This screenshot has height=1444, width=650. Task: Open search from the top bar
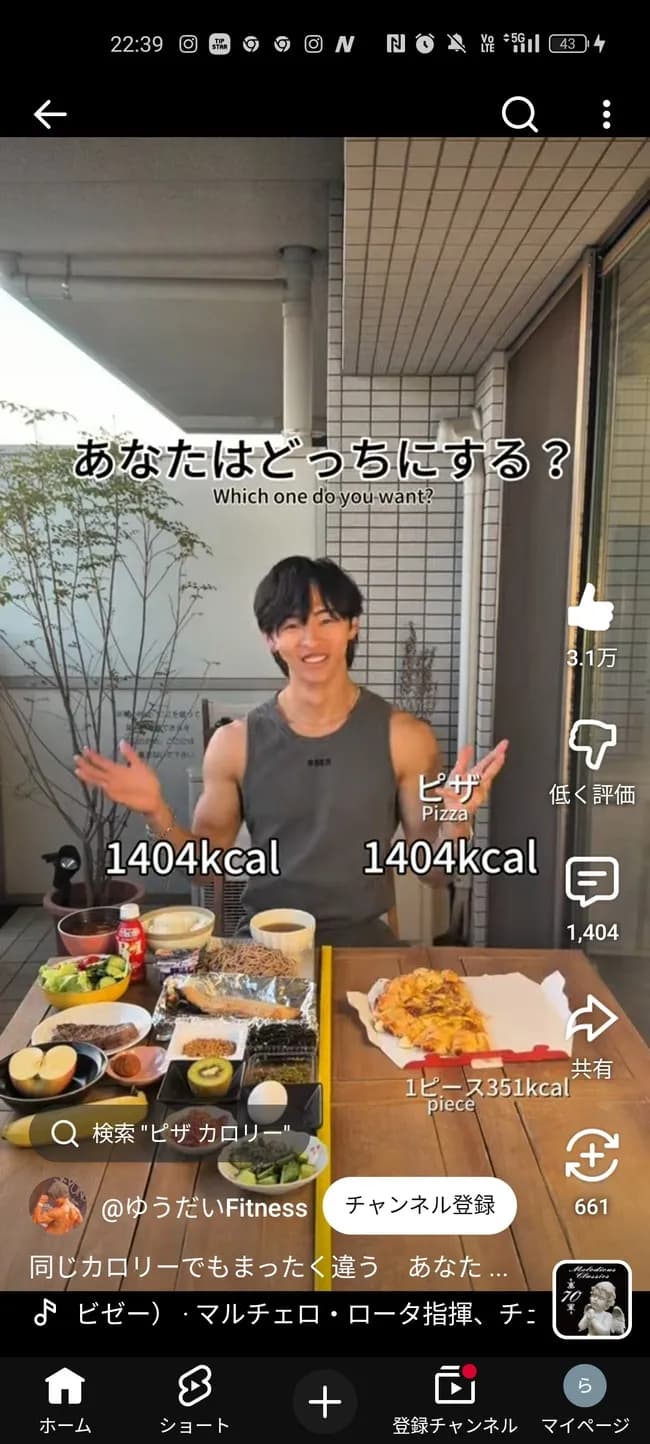519,115
